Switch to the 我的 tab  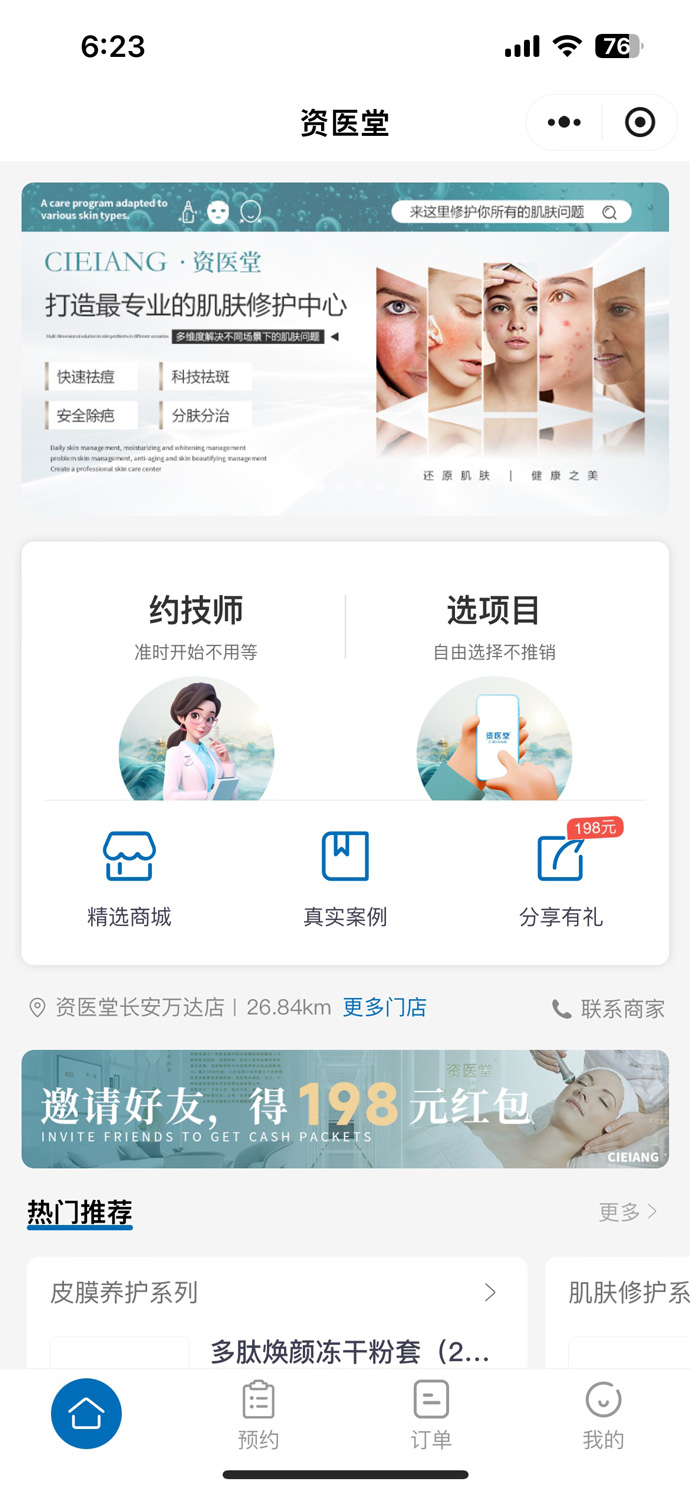603,1415
